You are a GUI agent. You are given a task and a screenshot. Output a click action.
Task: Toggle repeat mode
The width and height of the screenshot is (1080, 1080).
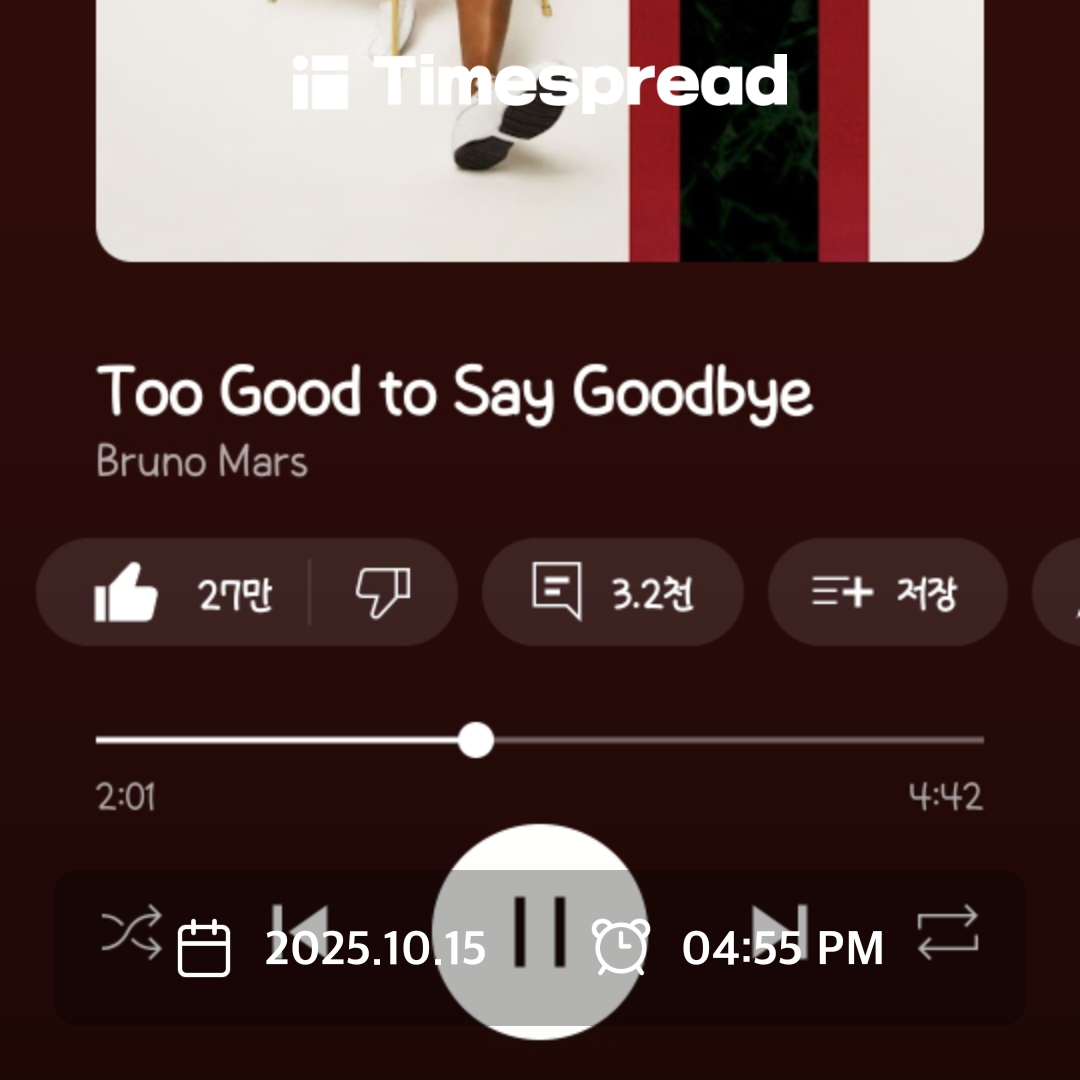click(x=947, y=932)
